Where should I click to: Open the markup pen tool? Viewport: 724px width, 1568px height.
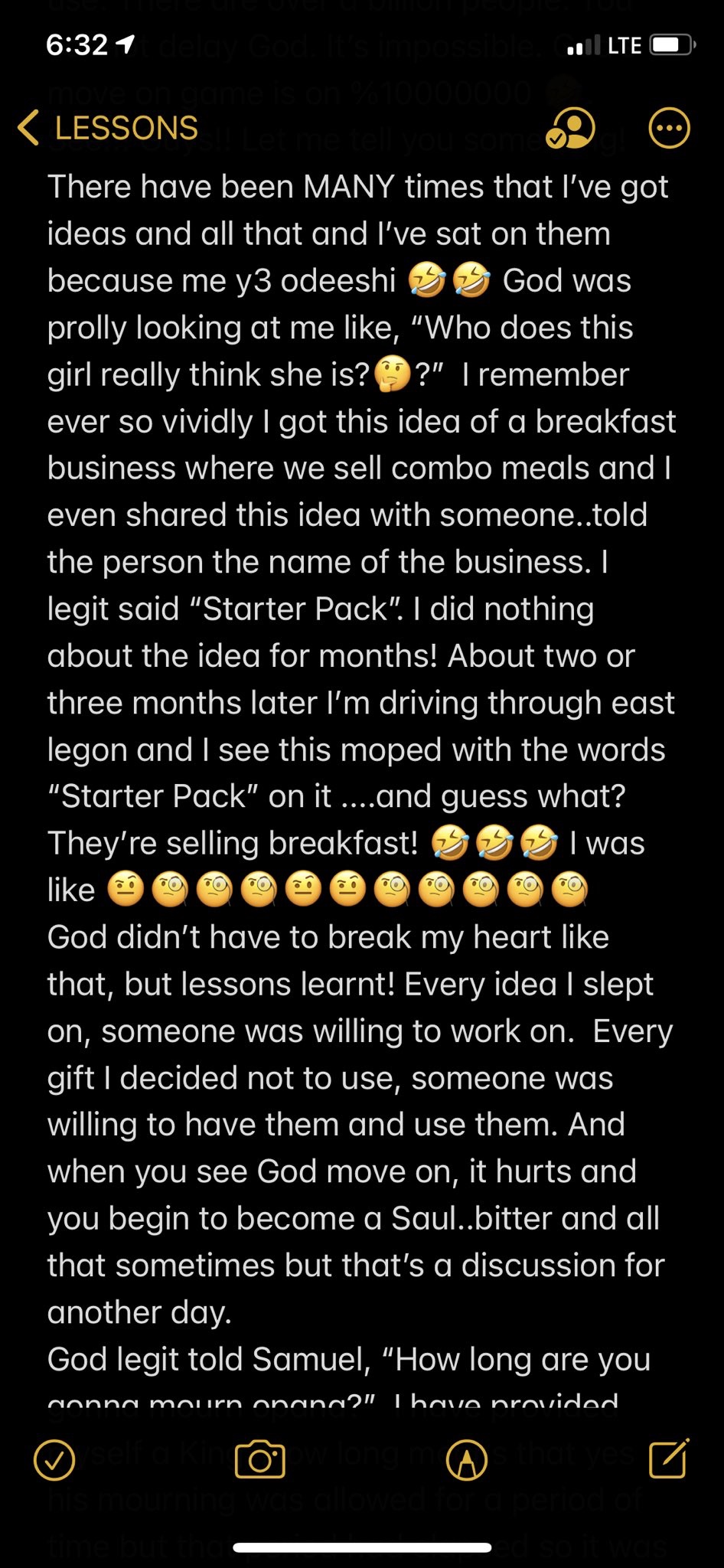(466, 1459)
